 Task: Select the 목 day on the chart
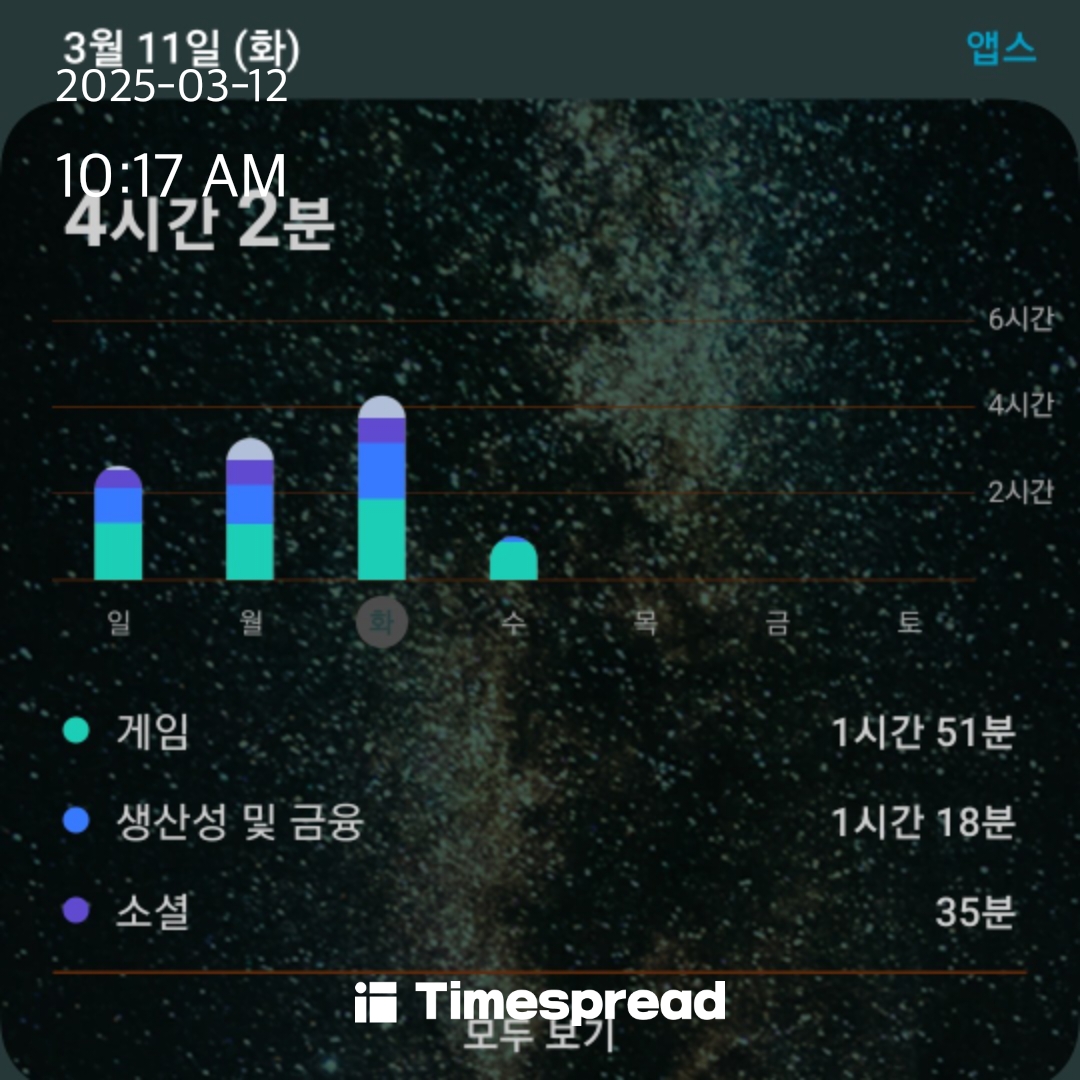(x=645, y=622)
